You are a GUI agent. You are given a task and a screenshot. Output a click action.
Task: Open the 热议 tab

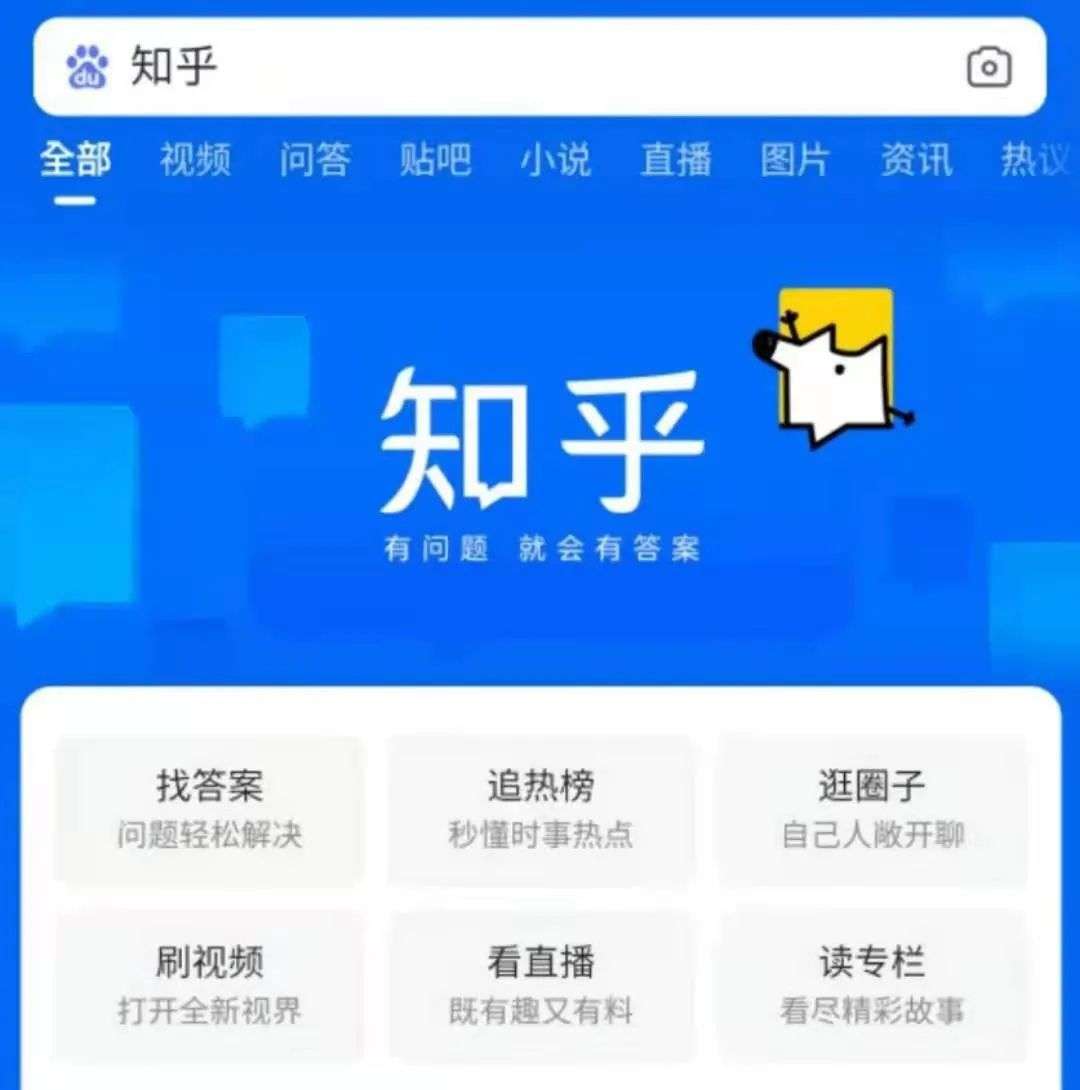tap(1035, 160)
